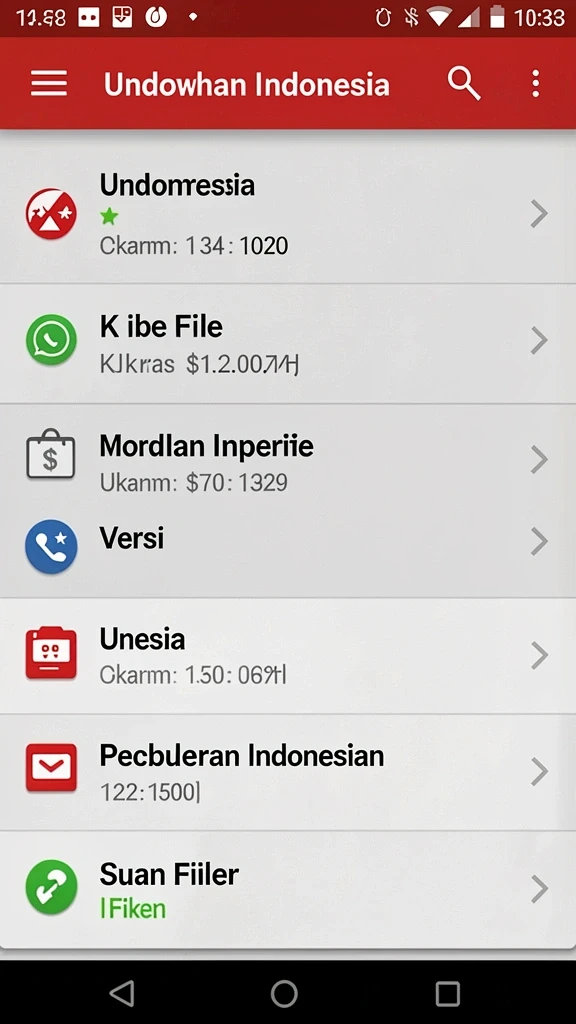Select the K ibe File entry

[288, 343]
